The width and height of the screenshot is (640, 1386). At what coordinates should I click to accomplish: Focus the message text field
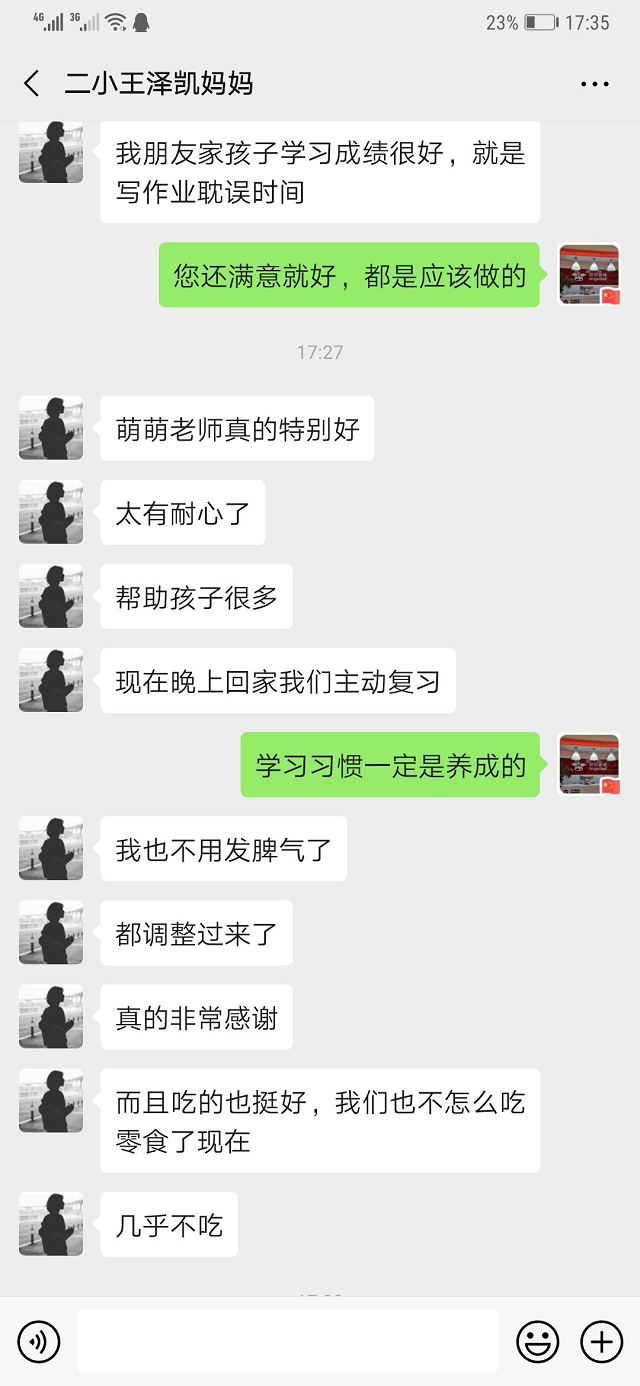[287, 1341]
